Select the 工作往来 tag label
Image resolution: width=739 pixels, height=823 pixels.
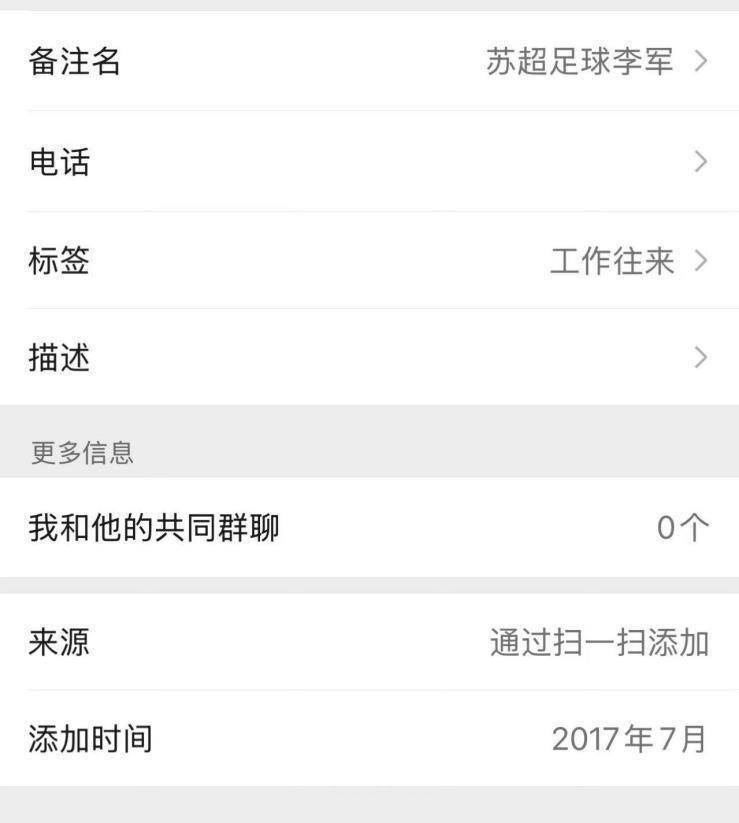pos(612,261)
